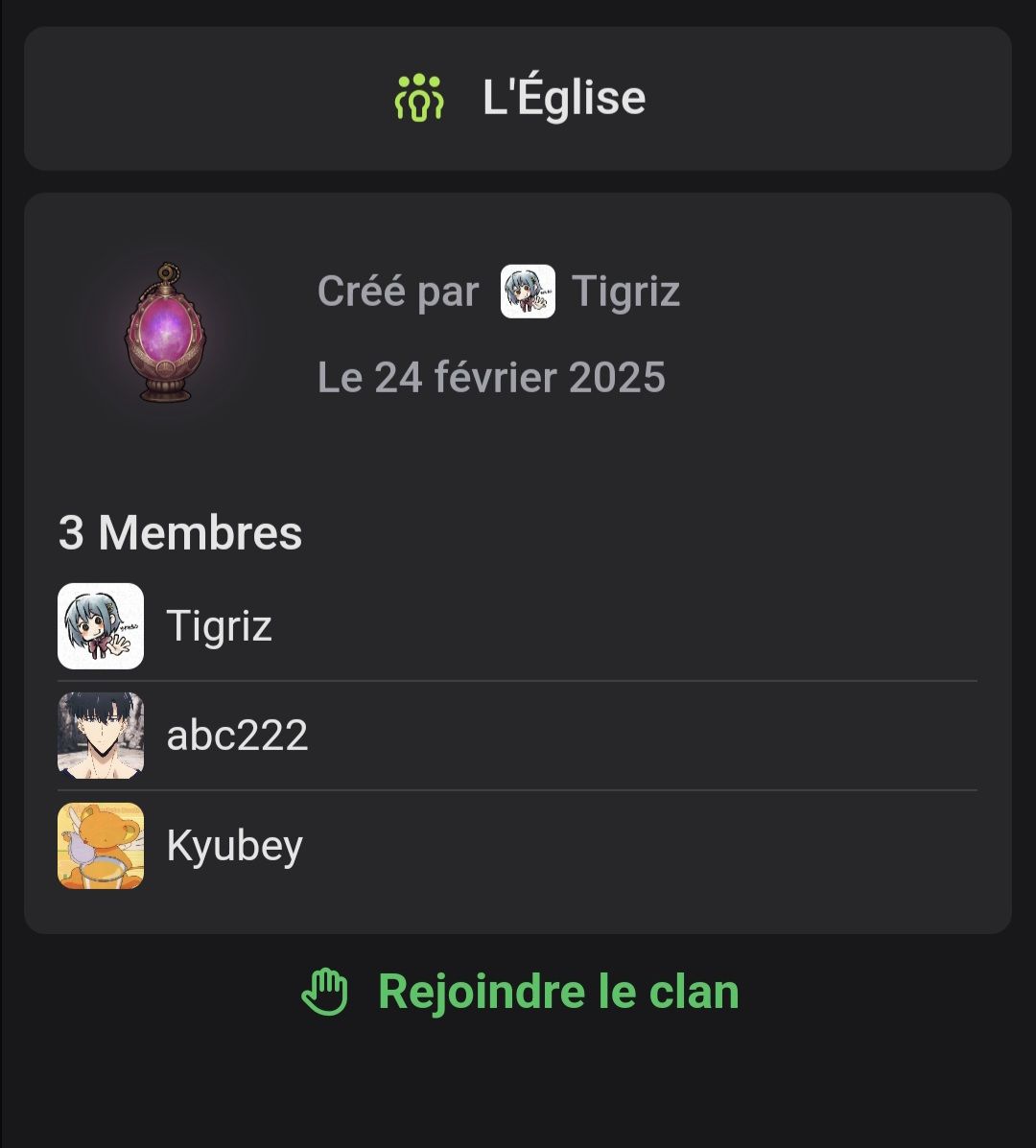The image size is (1036, 1148).
Task: Open member abc222's profile
Action: pyautogui.click(x=237, y=736)
